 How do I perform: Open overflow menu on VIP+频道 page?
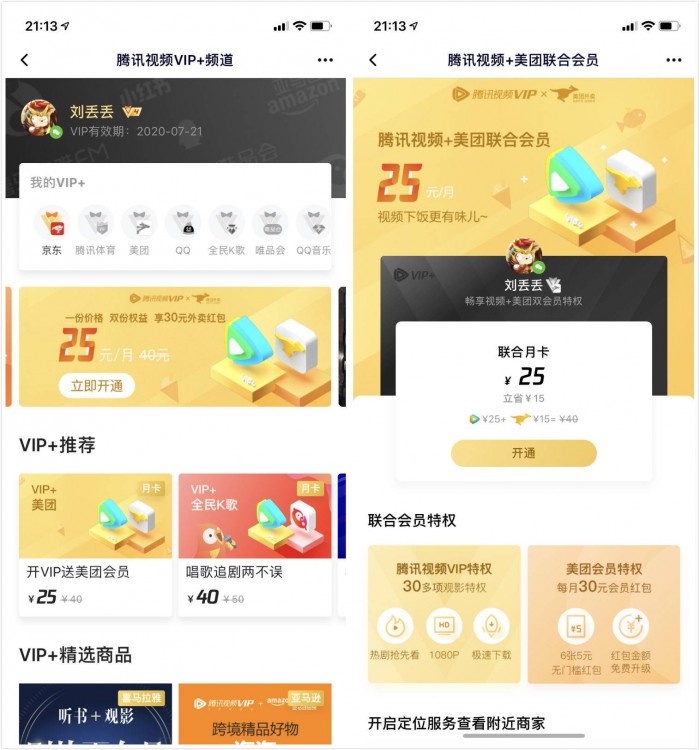(325, 60)
